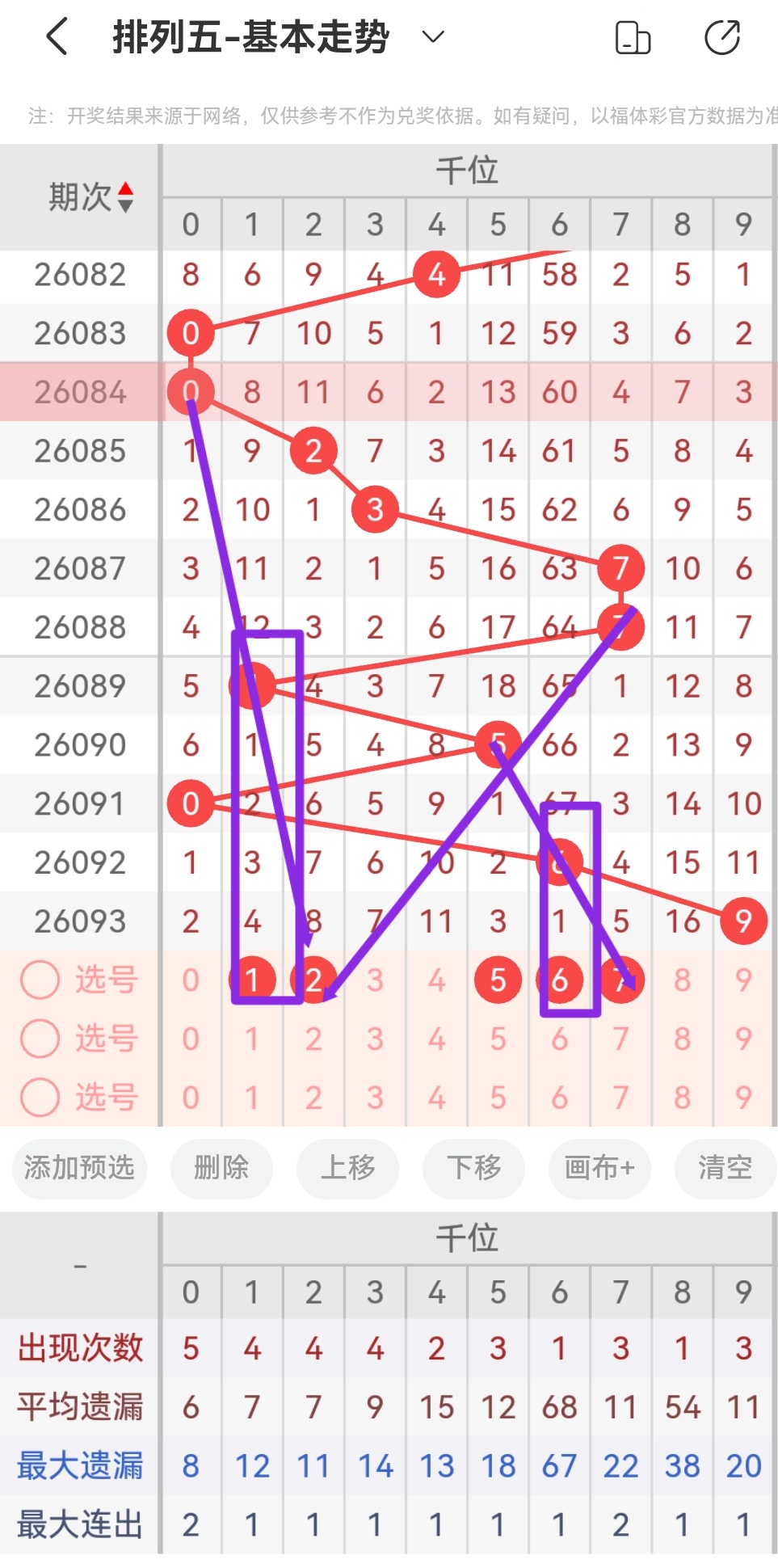Open the 排列五-基本走势 title dropdown

pos(433,36)
